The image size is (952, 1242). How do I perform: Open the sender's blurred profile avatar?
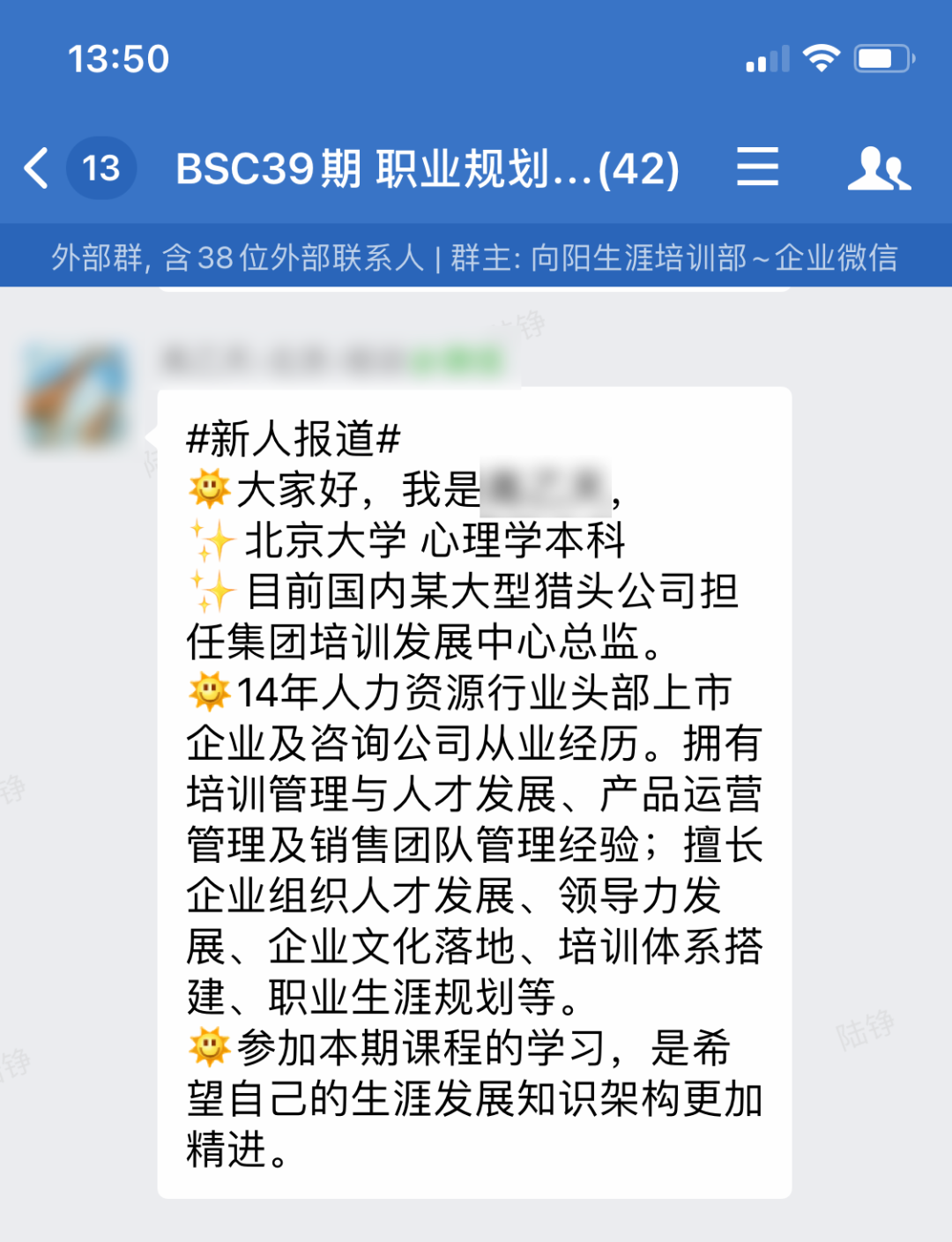click(x=76, y=394)
